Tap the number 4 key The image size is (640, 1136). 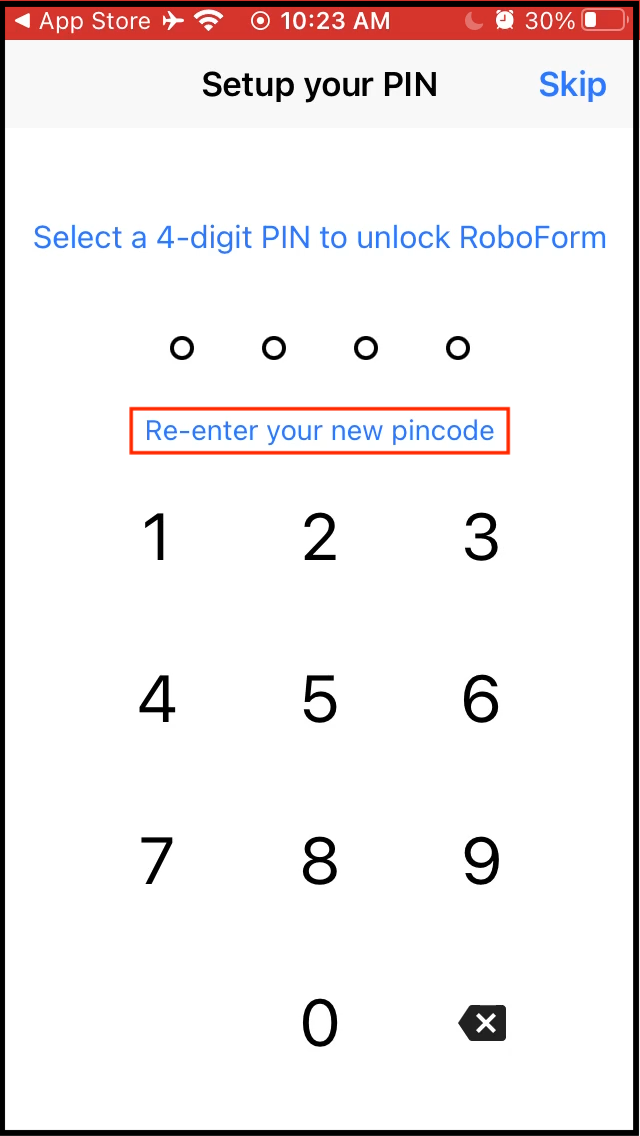coord(157,700)
